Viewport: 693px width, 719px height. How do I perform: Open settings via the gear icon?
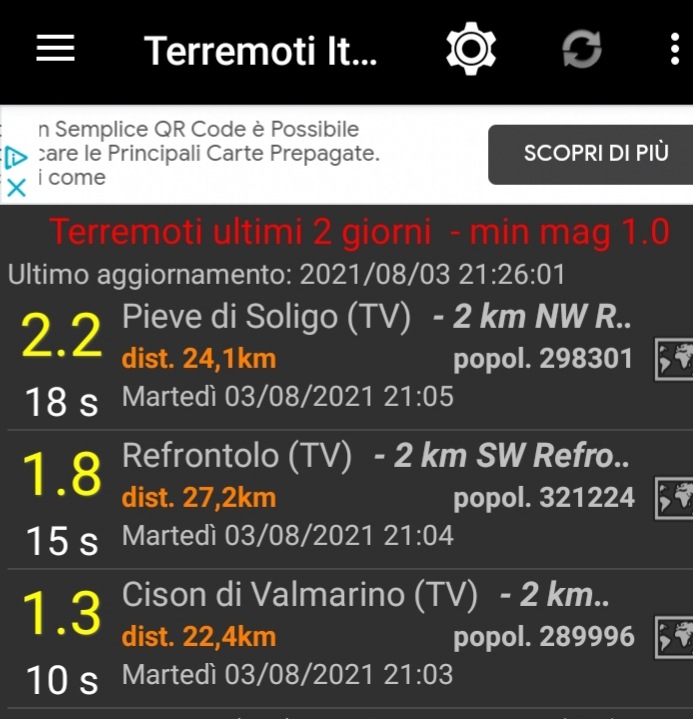tap(471, 49)
